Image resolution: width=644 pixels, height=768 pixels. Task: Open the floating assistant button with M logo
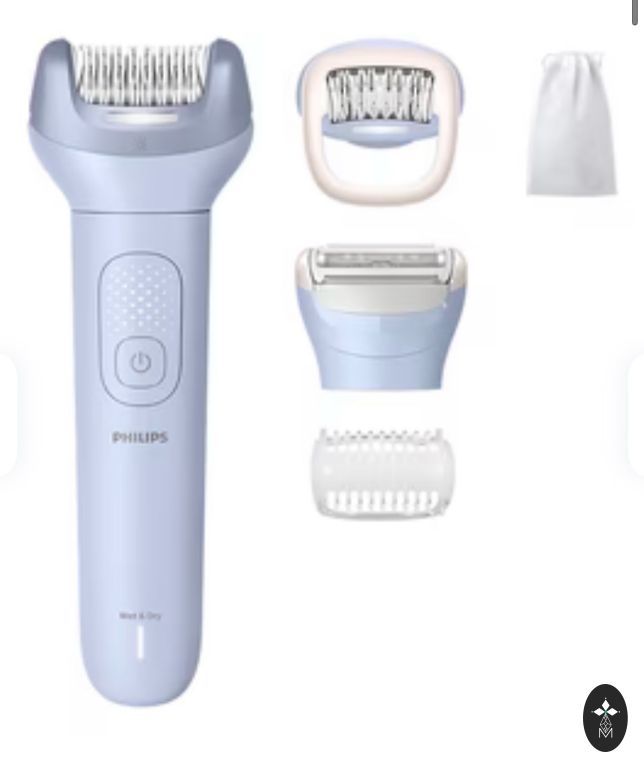coord(605,718)
